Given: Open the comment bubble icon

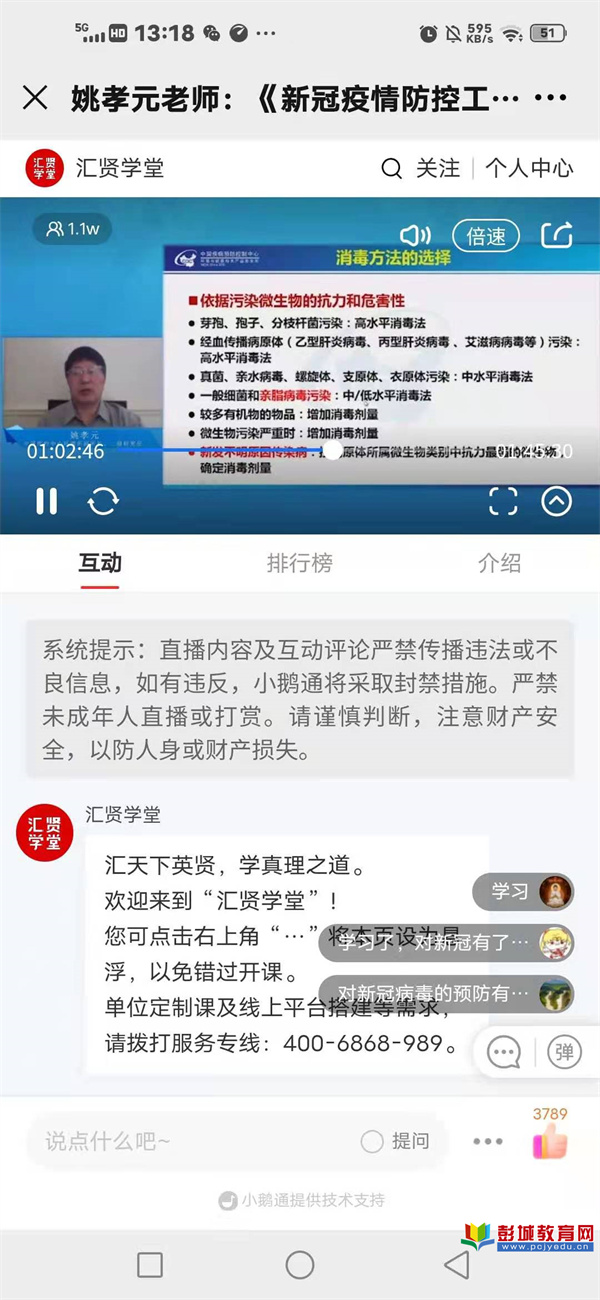Looking at the screenshot, I should (x=503, y=1051).
